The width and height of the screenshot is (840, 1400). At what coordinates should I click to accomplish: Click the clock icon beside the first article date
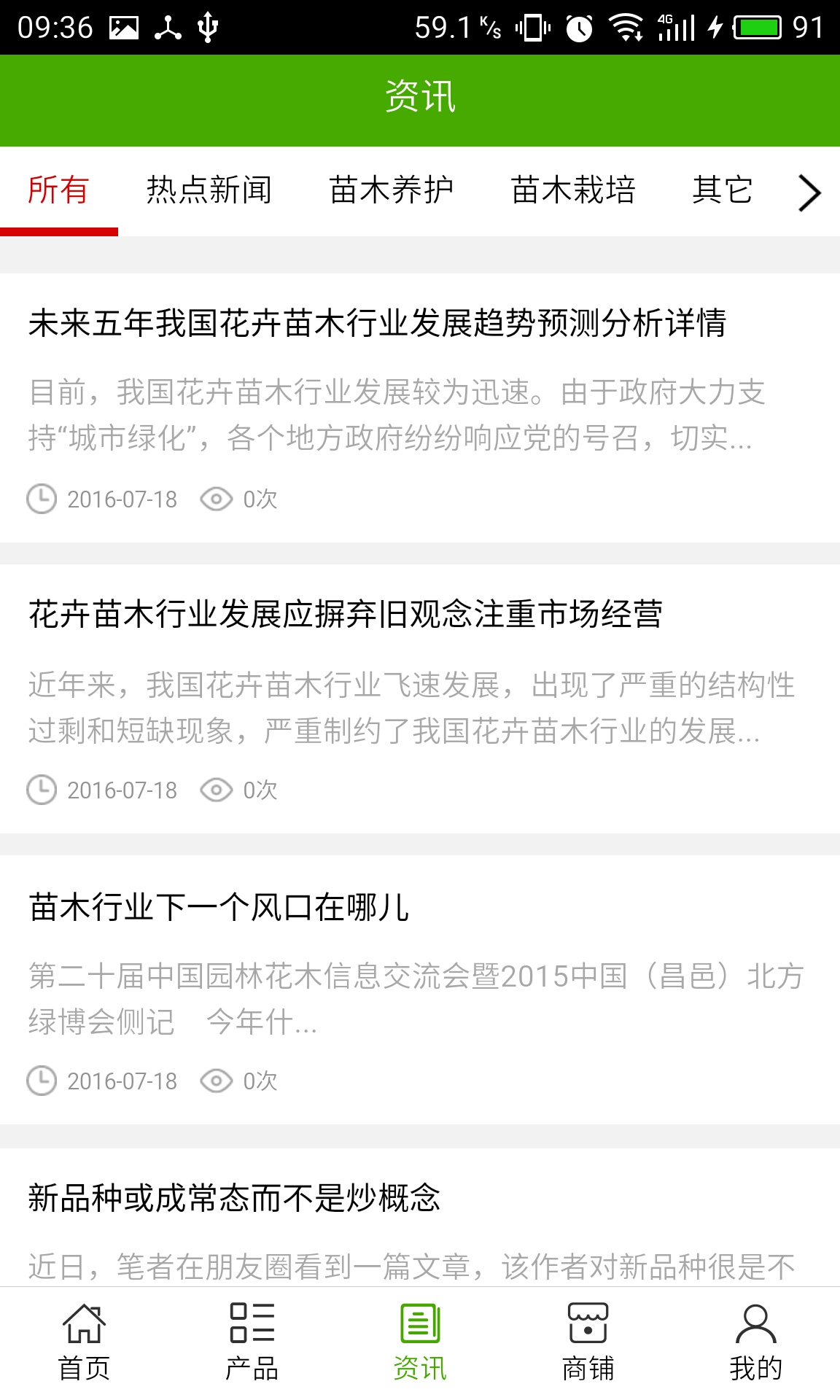42,499
